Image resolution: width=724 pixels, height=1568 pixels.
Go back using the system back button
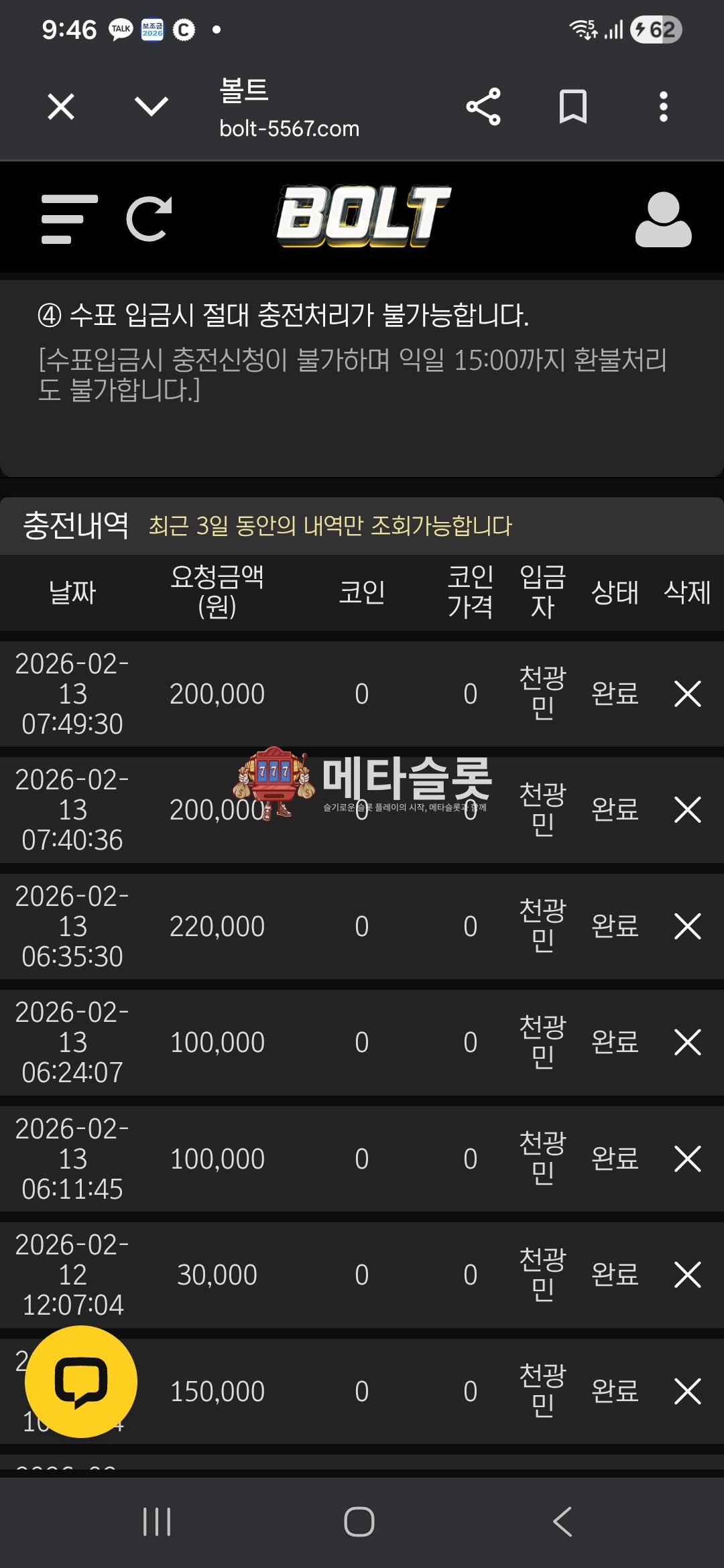pos(563,1522)
